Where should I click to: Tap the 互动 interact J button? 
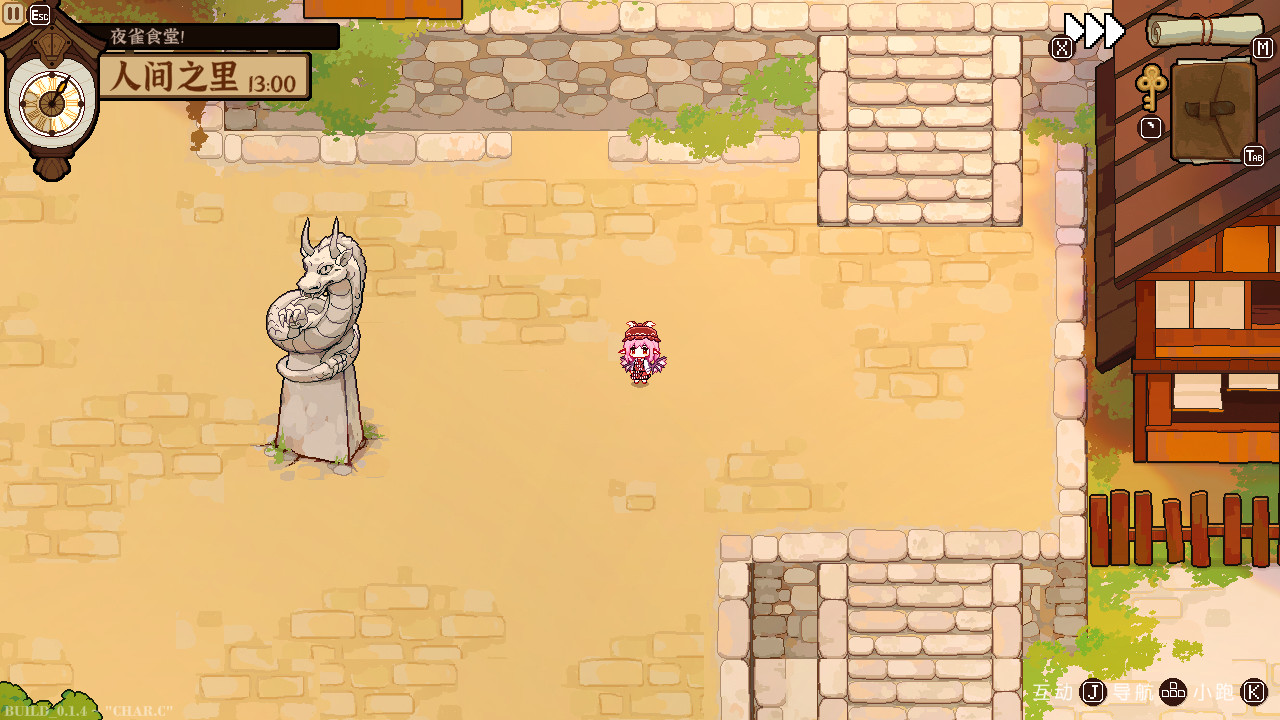(x=1094, y=692)
